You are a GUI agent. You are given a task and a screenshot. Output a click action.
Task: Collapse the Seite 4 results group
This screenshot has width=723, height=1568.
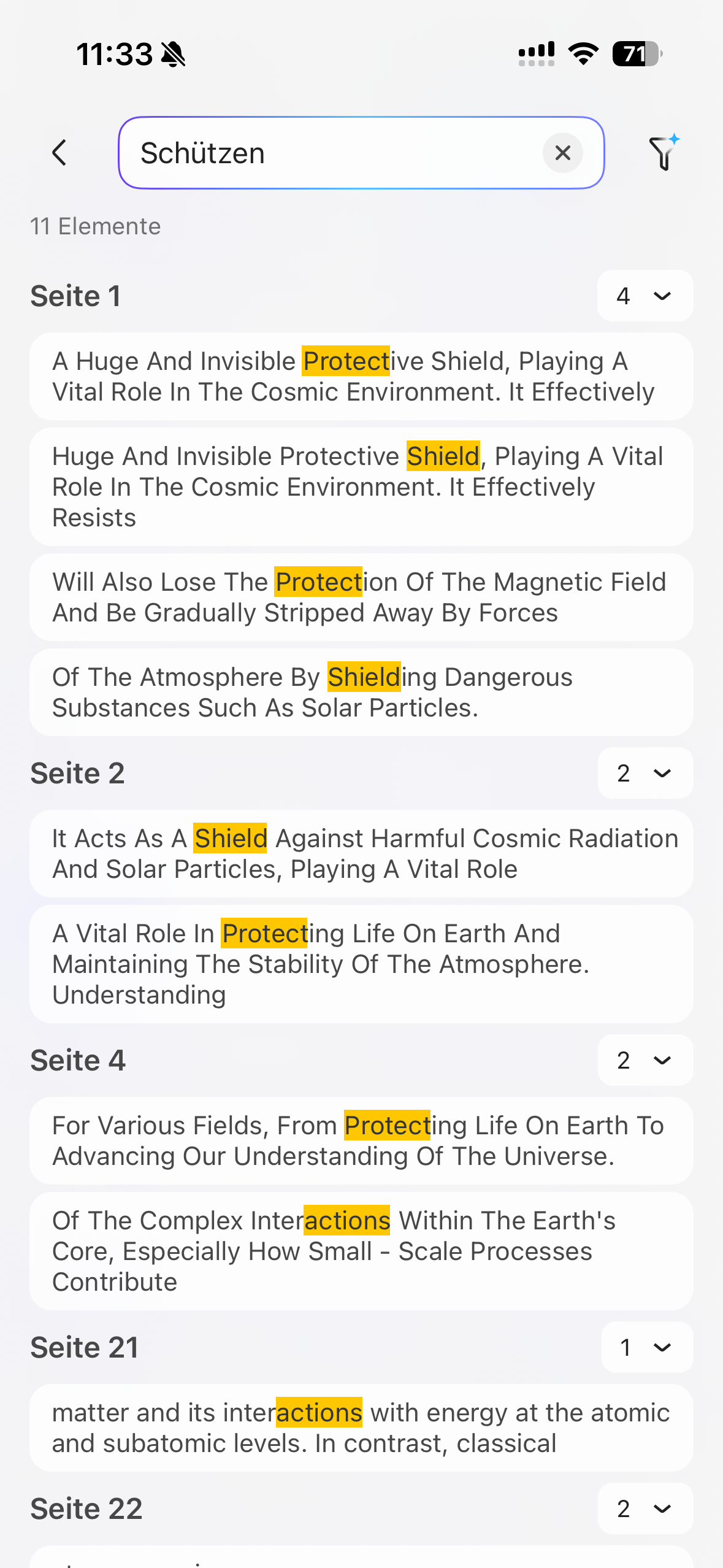(645, 1060)
